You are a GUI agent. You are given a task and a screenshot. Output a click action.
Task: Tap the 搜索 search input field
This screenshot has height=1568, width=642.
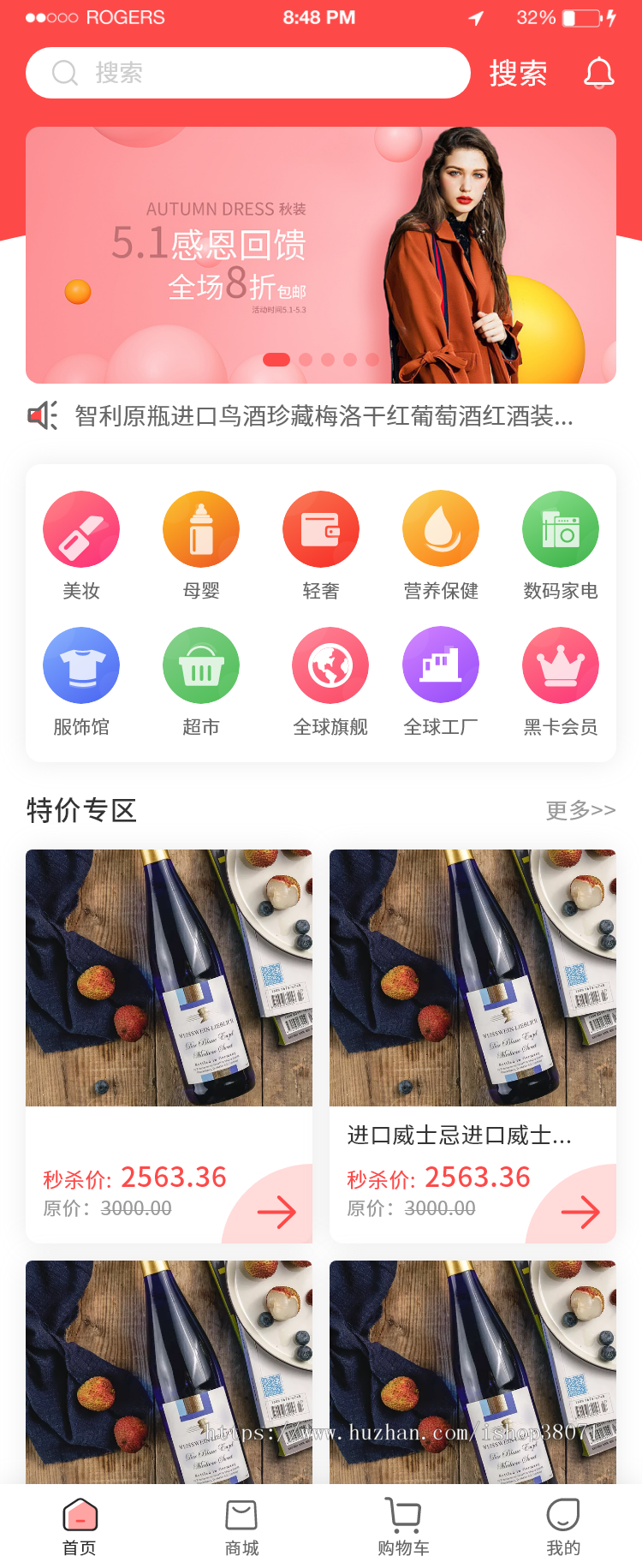tap(248, 73)
